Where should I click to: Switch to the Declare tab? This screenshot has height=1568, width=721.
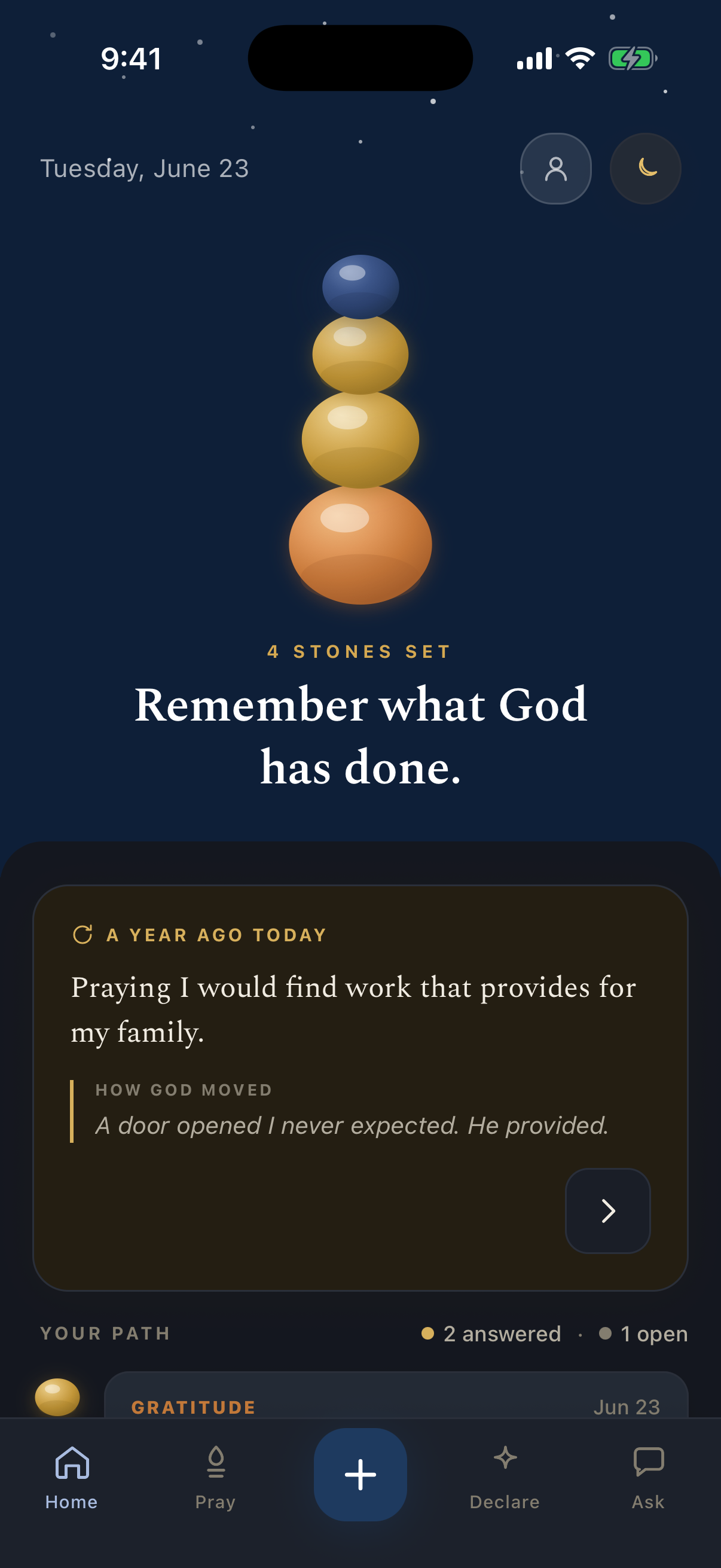click(505, 1478)
